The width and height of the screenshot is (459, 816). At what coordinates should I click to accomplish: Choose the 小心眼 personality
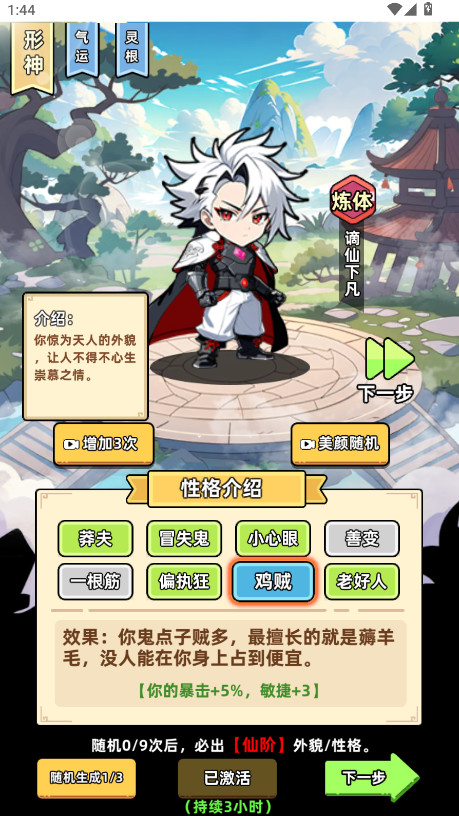pos(273,539)
